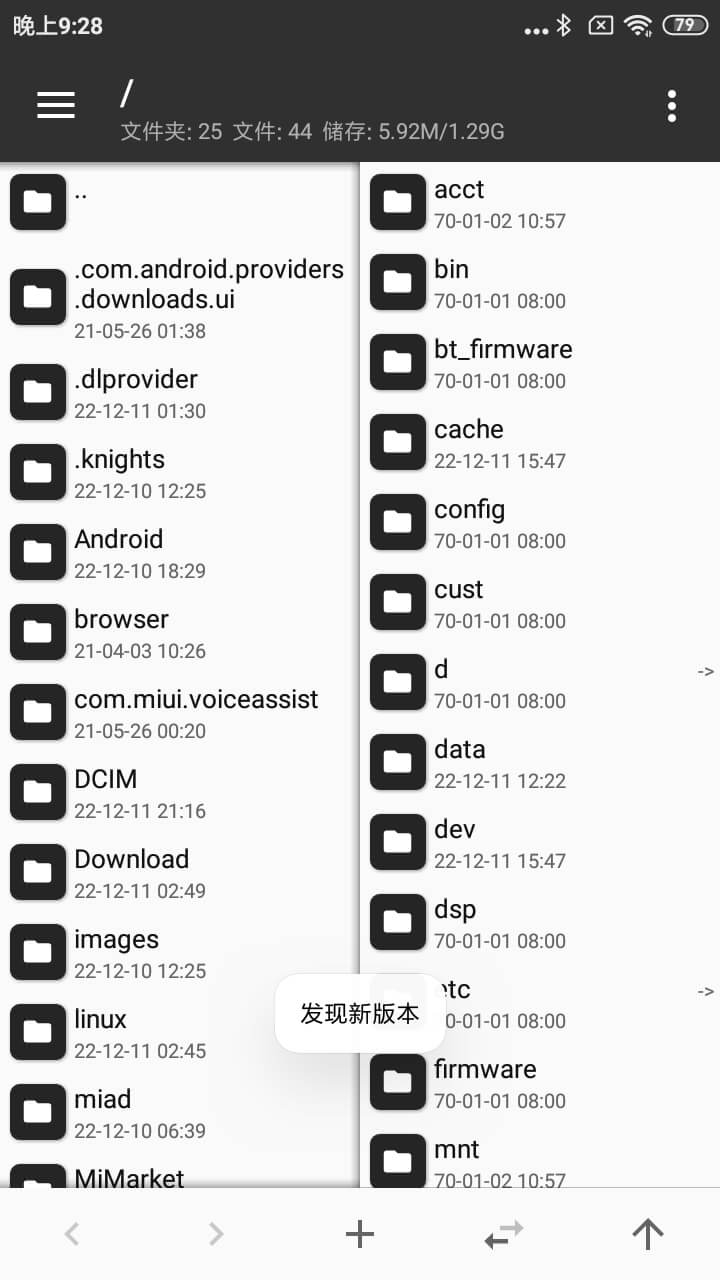This screenshot has width=720, height=1280.
Task: Tap the up arrow toolbar button
Action: (x=648, y=1235)
